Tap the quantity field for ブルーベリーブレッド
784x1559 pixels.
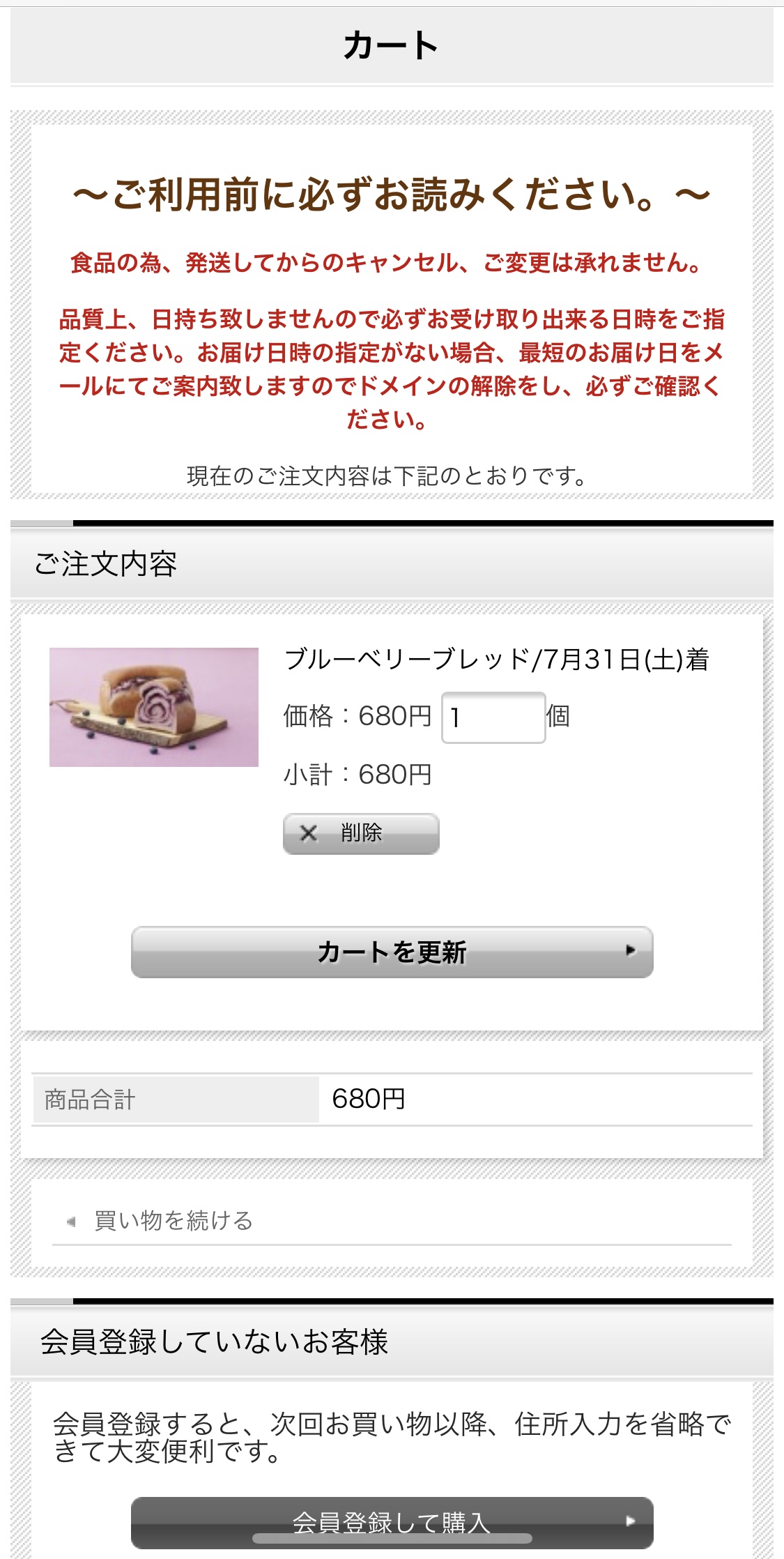tap(493, 717)
